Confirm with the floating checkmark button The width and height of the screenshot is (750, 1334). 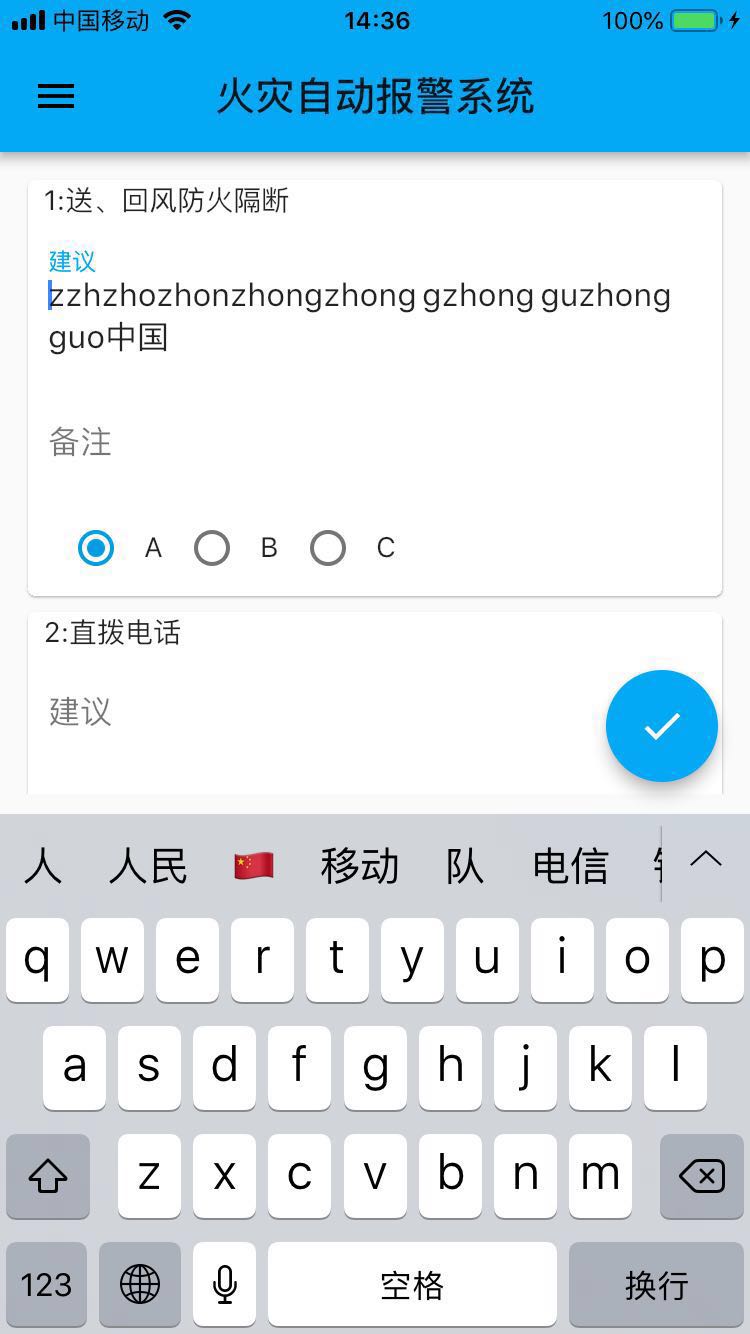pyautogui.click(x=661, y=726)
